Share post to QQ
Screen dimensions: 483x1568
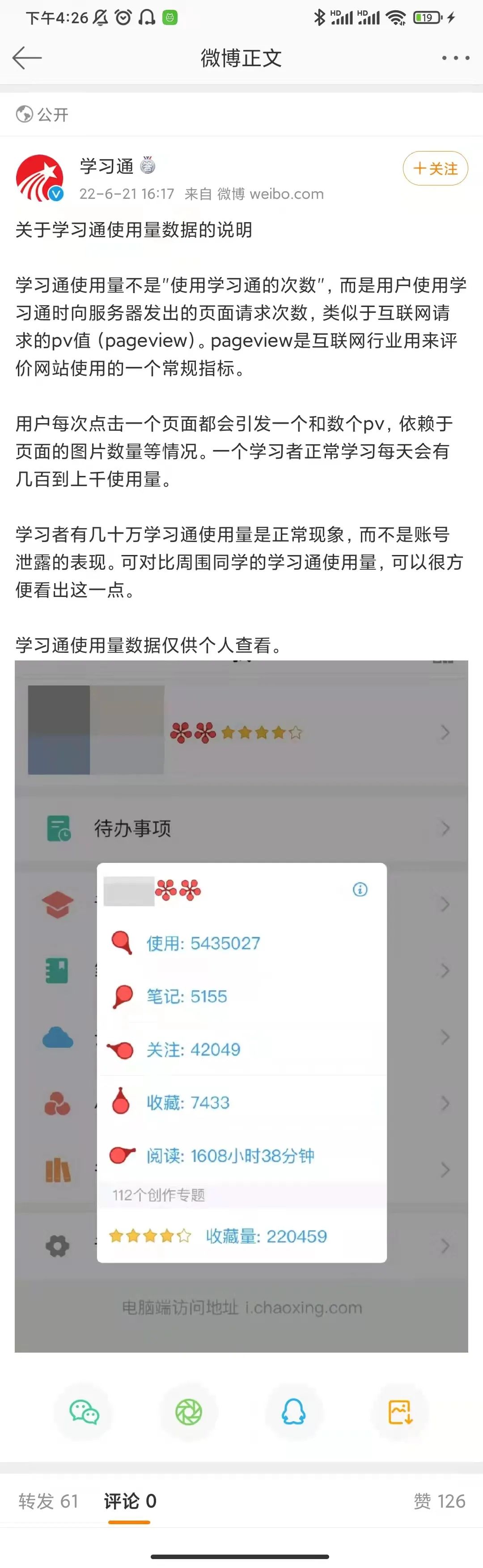pyautogui.click(x=293, y=1412)
